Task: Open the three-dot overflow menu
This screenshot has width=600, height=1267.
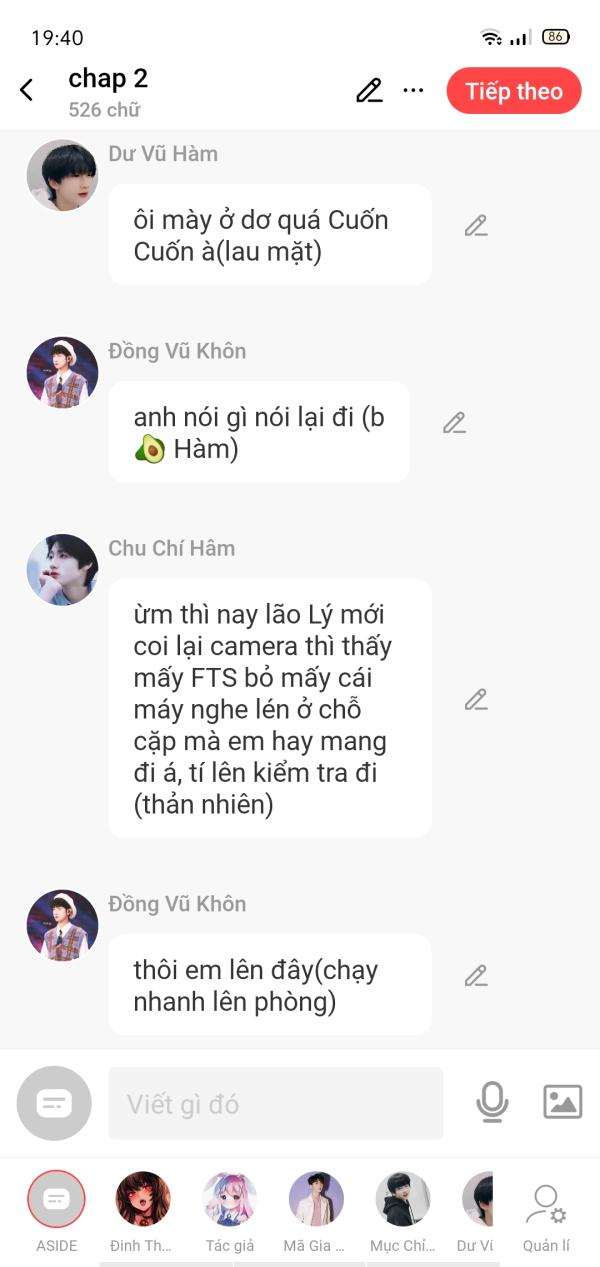Action: click(413, 90)
